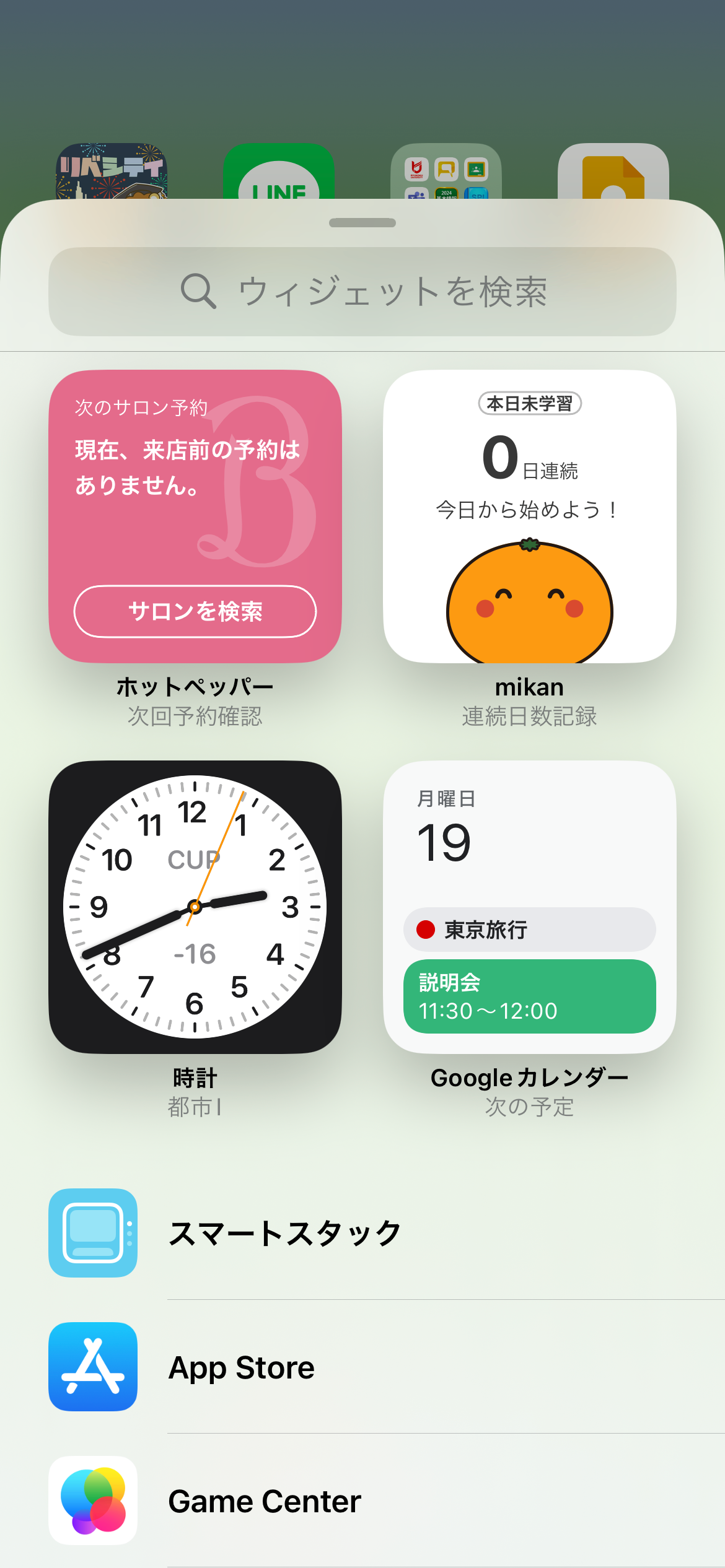Image resolution: width=725 pixels, height=1568 pixels.
Task: Tap the サロンを検索 button
Action: [196, 612]
